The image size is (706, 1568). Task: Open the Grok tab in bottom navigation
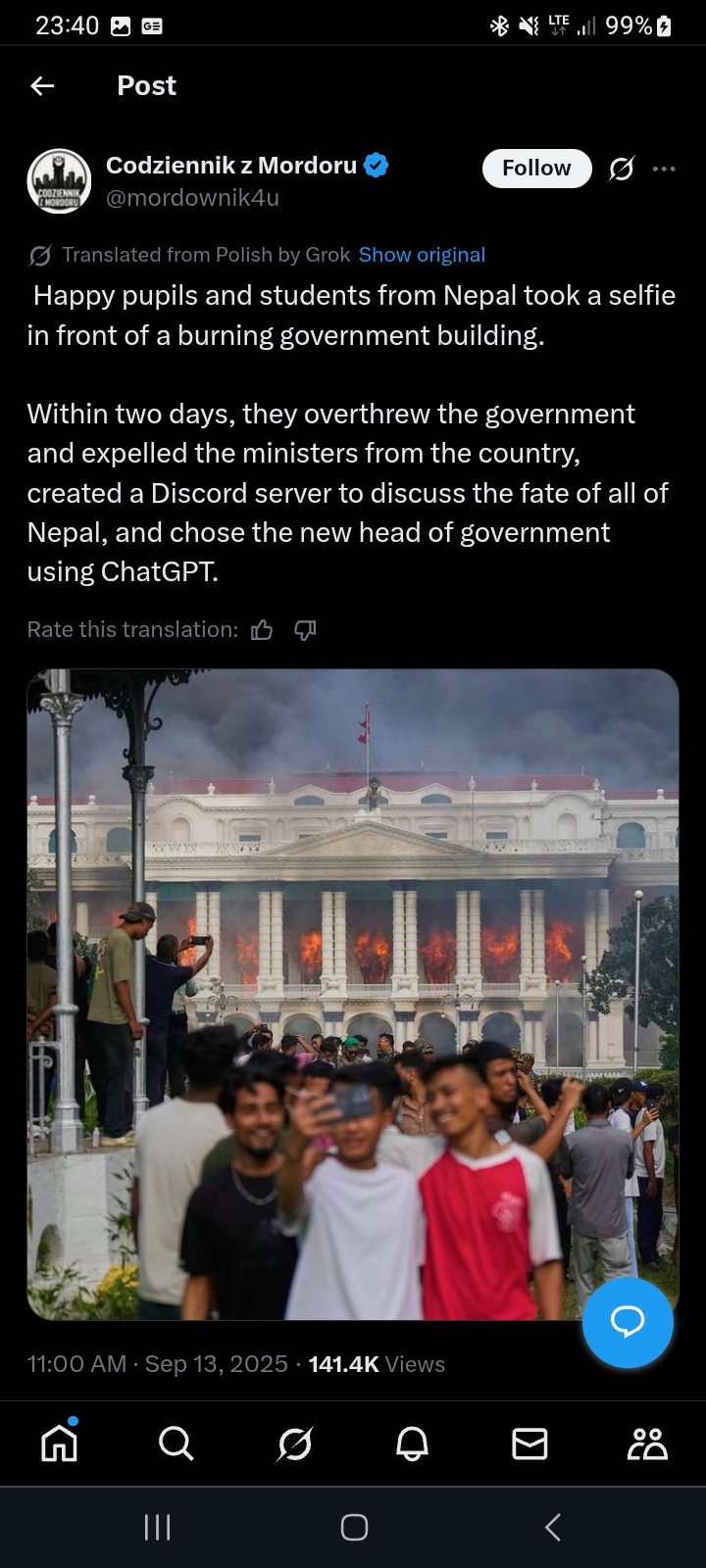[294, 1444]
